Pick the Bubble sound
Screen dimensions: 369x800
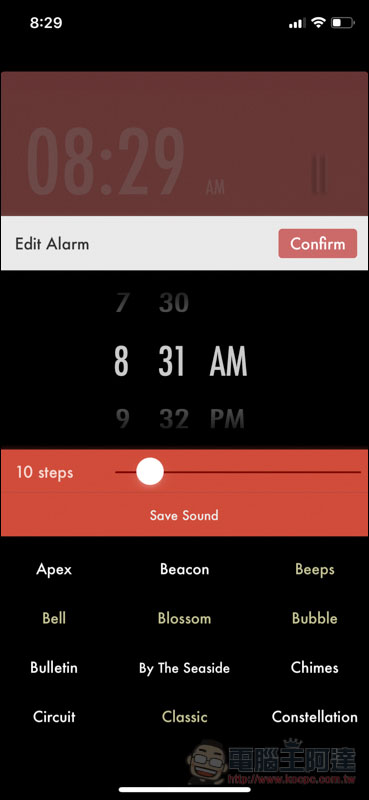pos(315,618)
